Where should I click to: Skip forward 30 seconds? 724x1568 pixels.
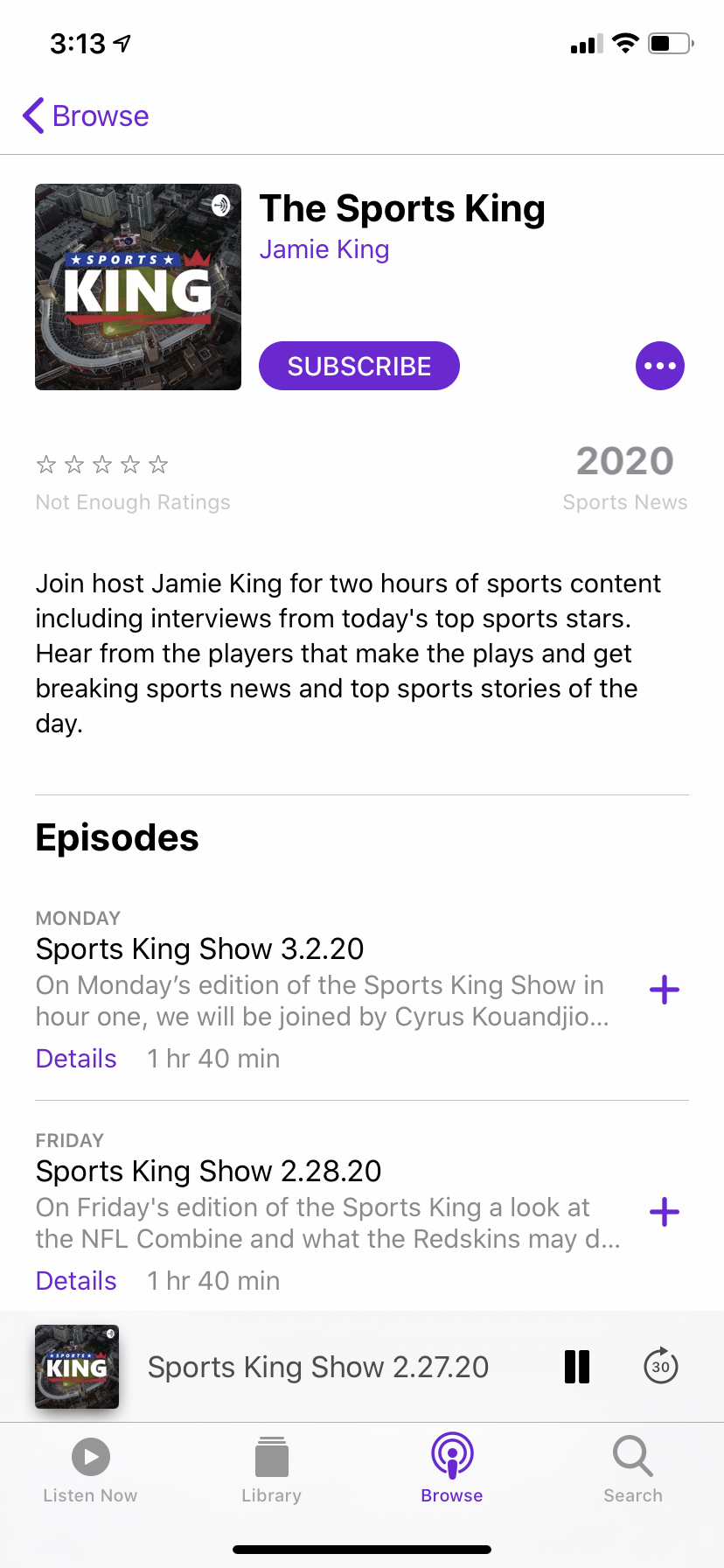(661, 1366)
